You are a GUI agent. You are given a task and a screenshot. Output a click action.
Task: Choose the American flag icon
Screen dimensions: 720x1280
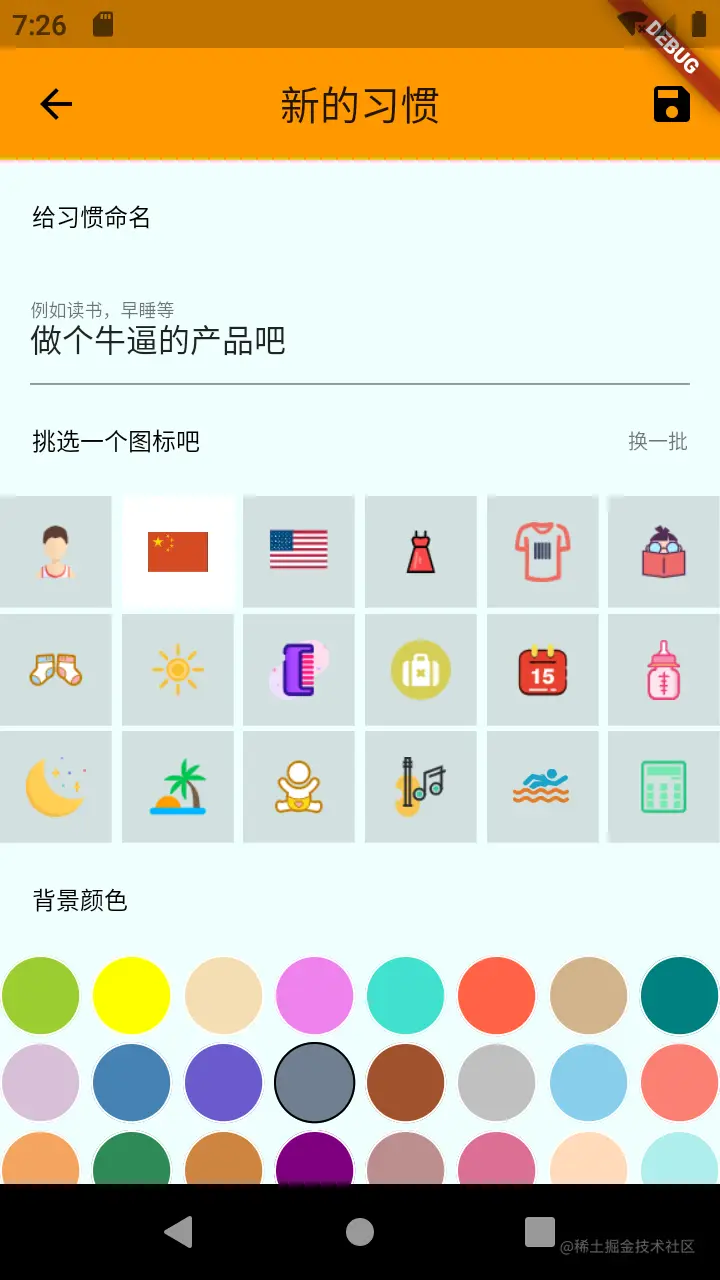(x=299, y=552)
